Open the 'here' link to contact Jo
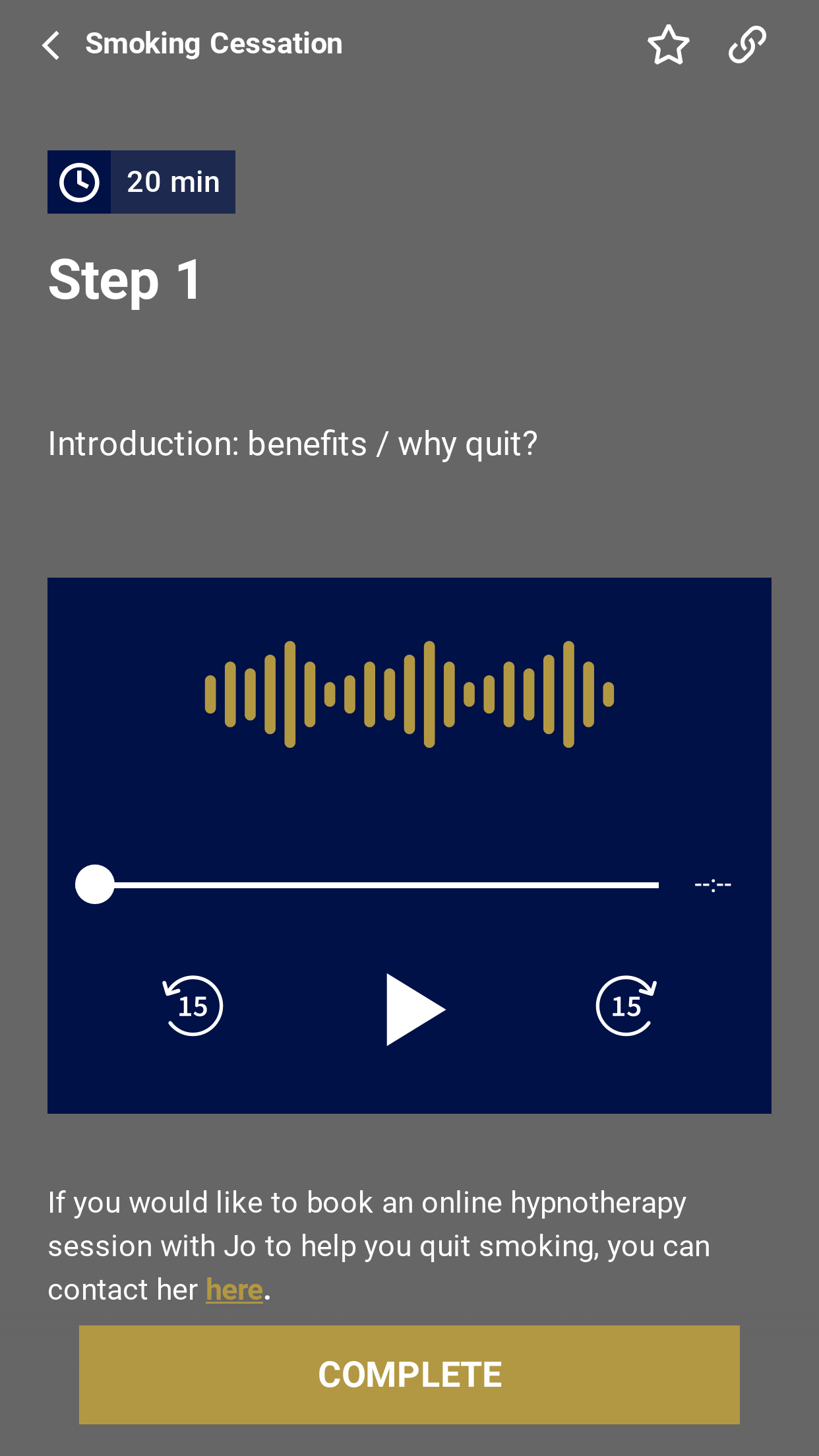Image resolution: width=819 pixels, height=1456 pixels. click(234, 1290)
